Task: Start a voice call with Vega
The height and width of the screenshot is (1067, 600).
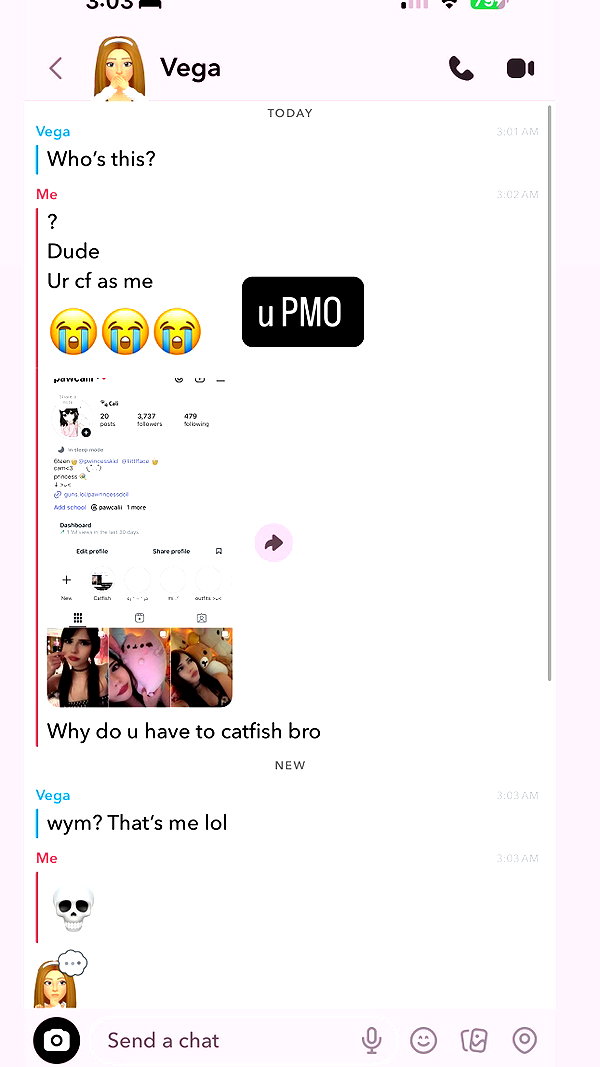Action: (461, 68)
